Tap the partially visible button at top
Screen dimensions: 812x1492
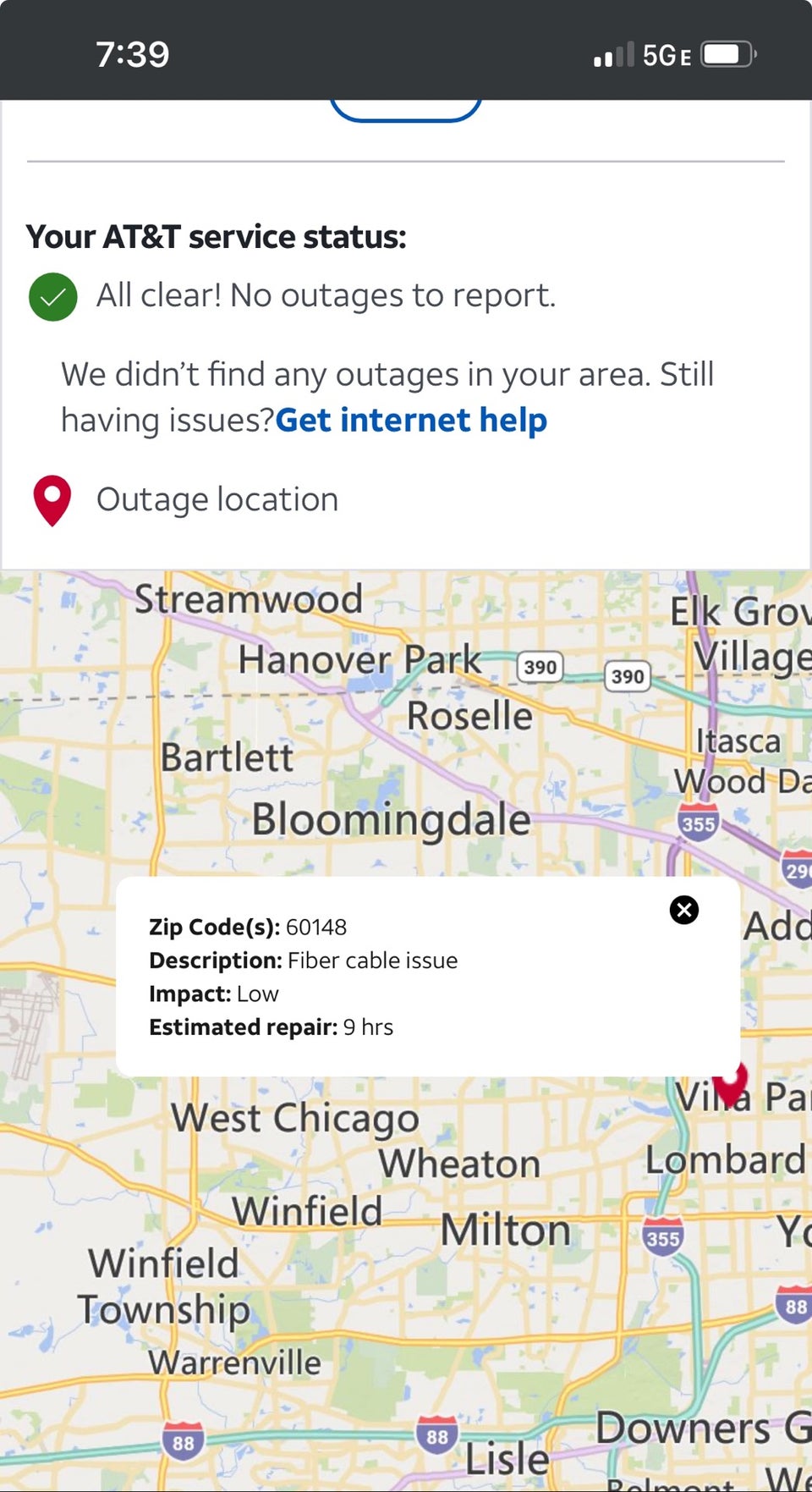[406, 110]
